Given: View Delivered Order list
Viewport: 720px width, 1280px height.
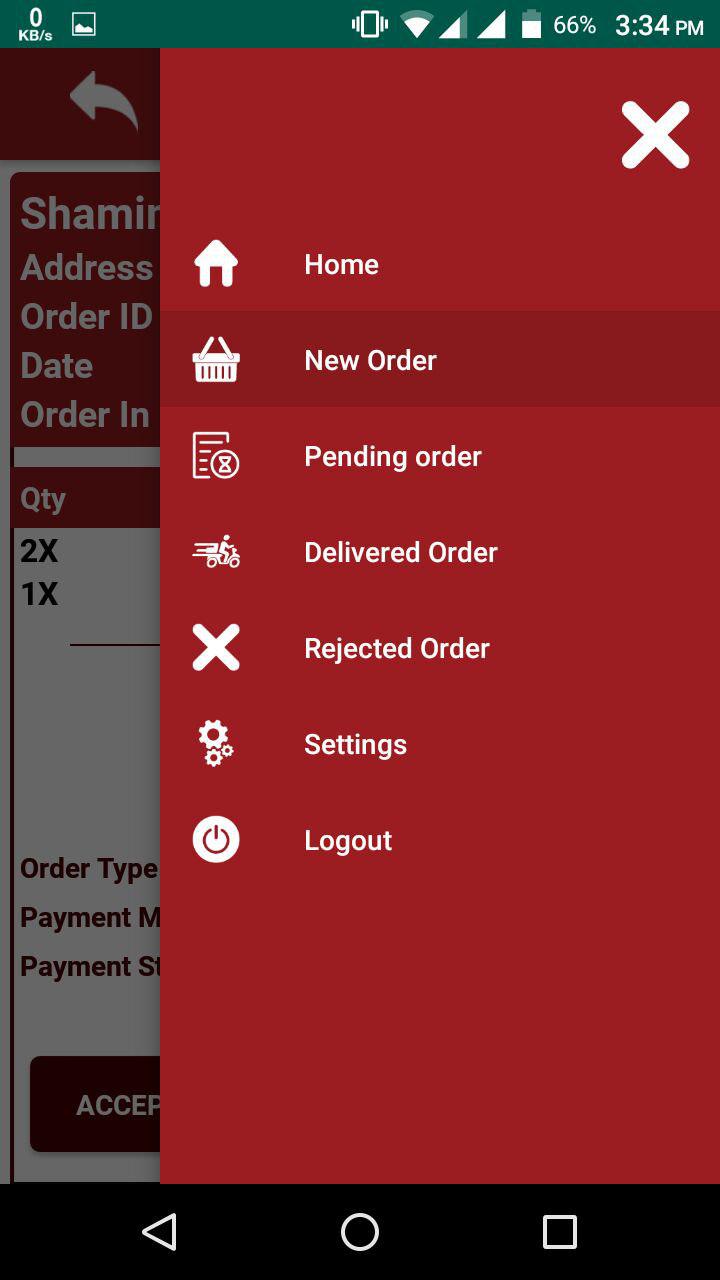Looking at the screenshot, I should coord(400,551).
